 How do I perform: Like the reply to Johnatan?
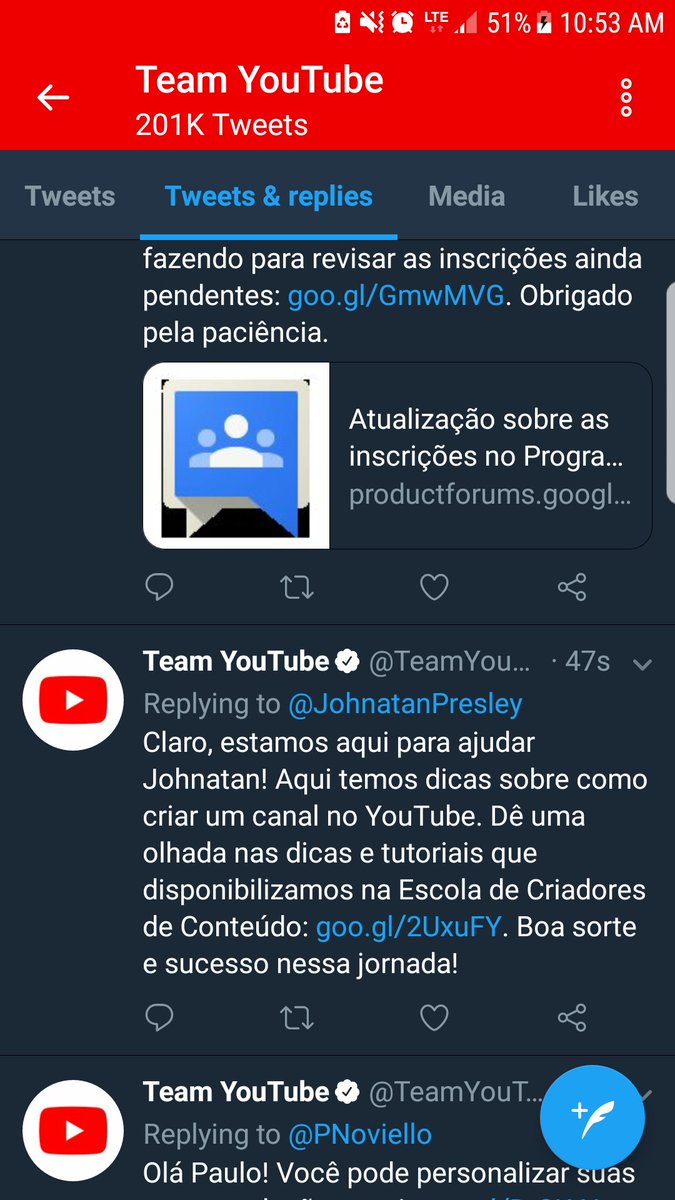(x=434, y=1018)
